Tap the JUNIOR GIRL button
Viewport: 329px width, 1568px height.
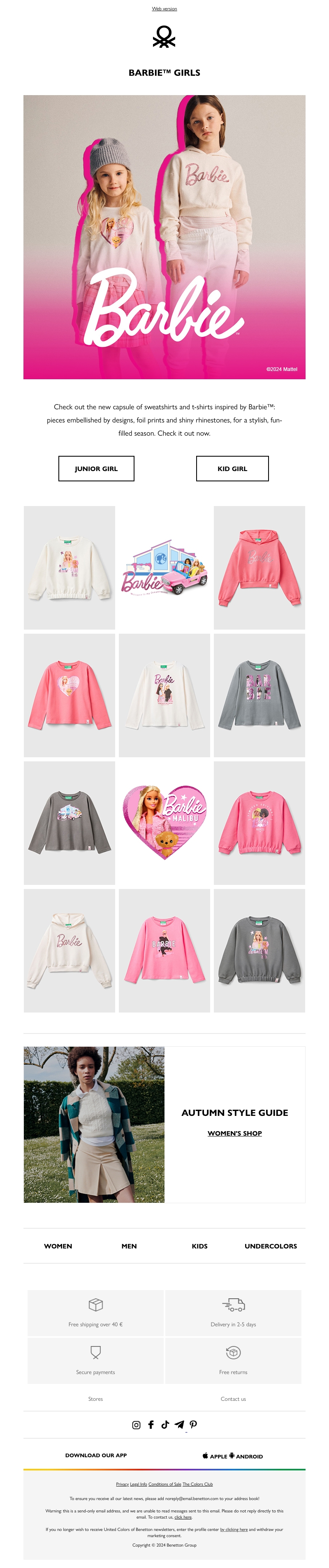[96, 468]
